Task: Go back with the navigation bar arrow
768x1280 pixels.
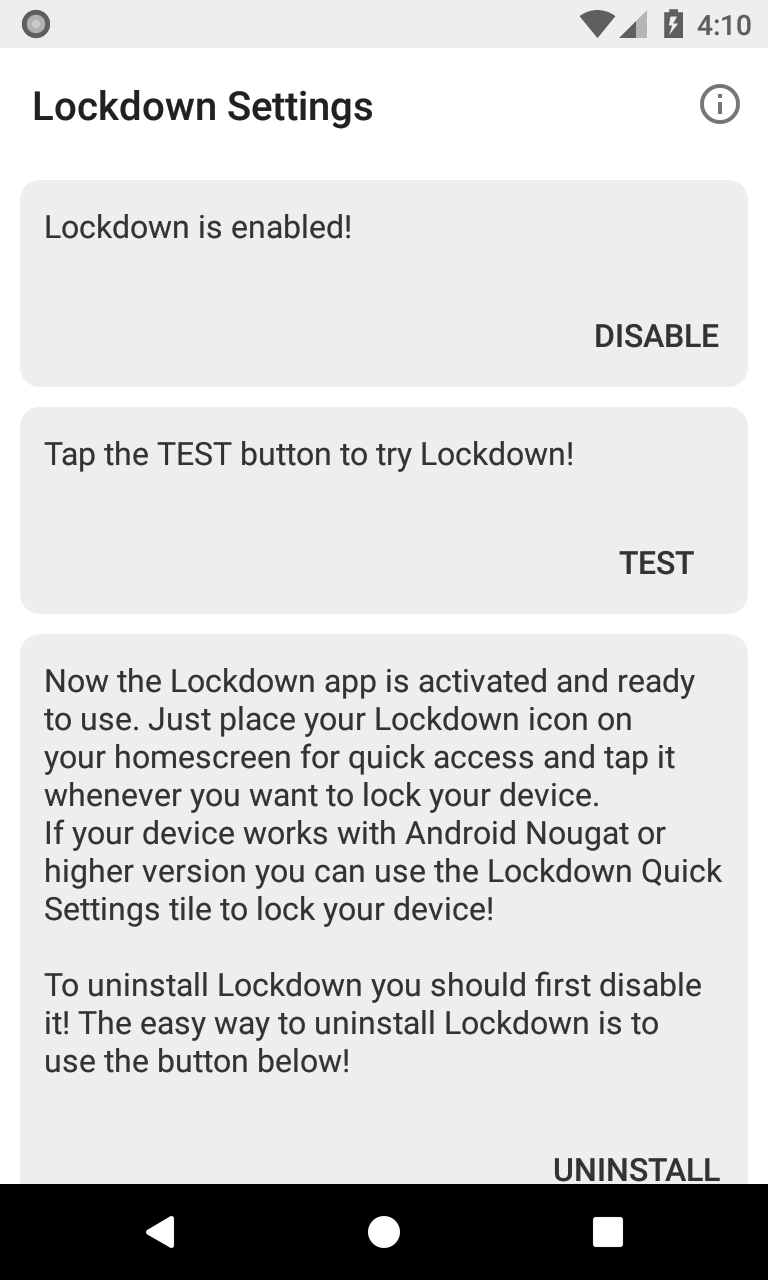Action: point(160,1232)
